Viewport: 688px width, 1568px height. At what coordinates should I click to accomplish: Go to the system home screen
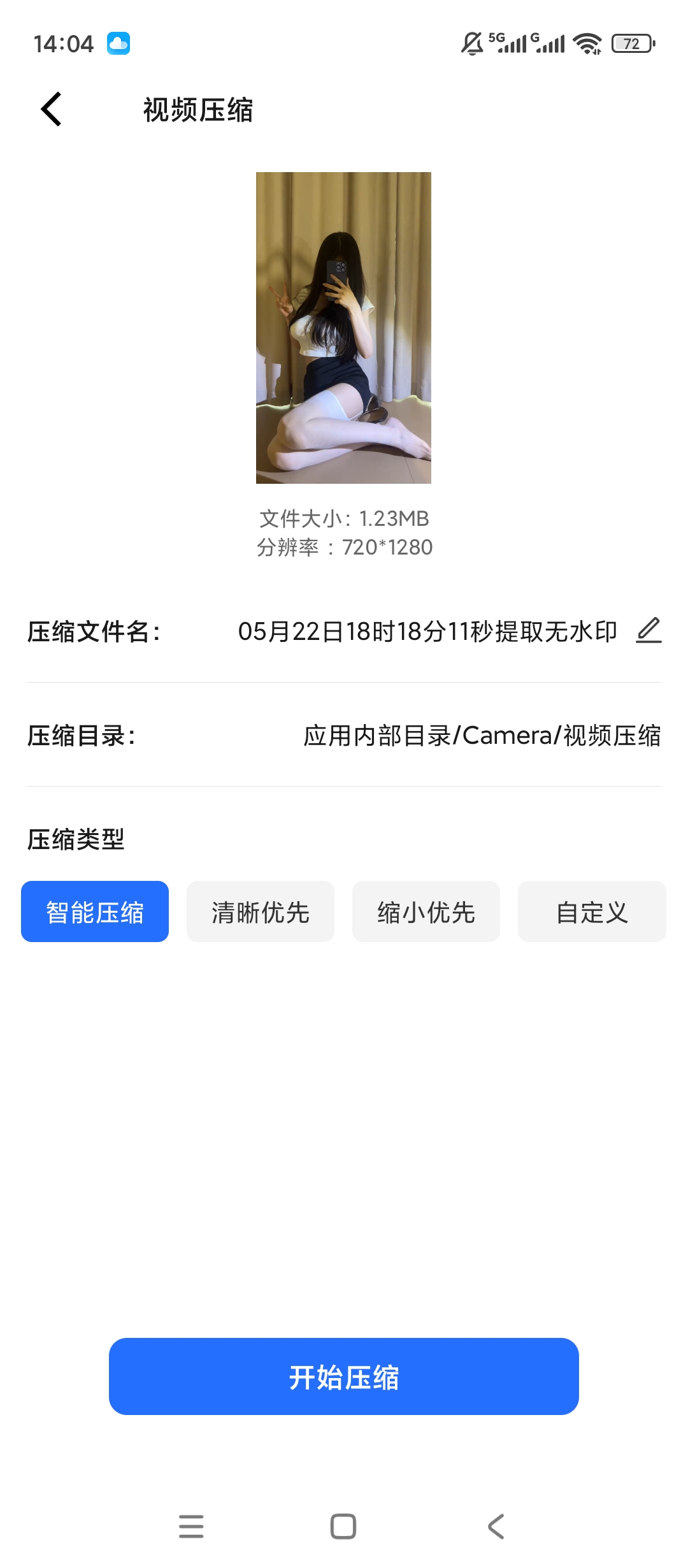(x=343, y=1527)
